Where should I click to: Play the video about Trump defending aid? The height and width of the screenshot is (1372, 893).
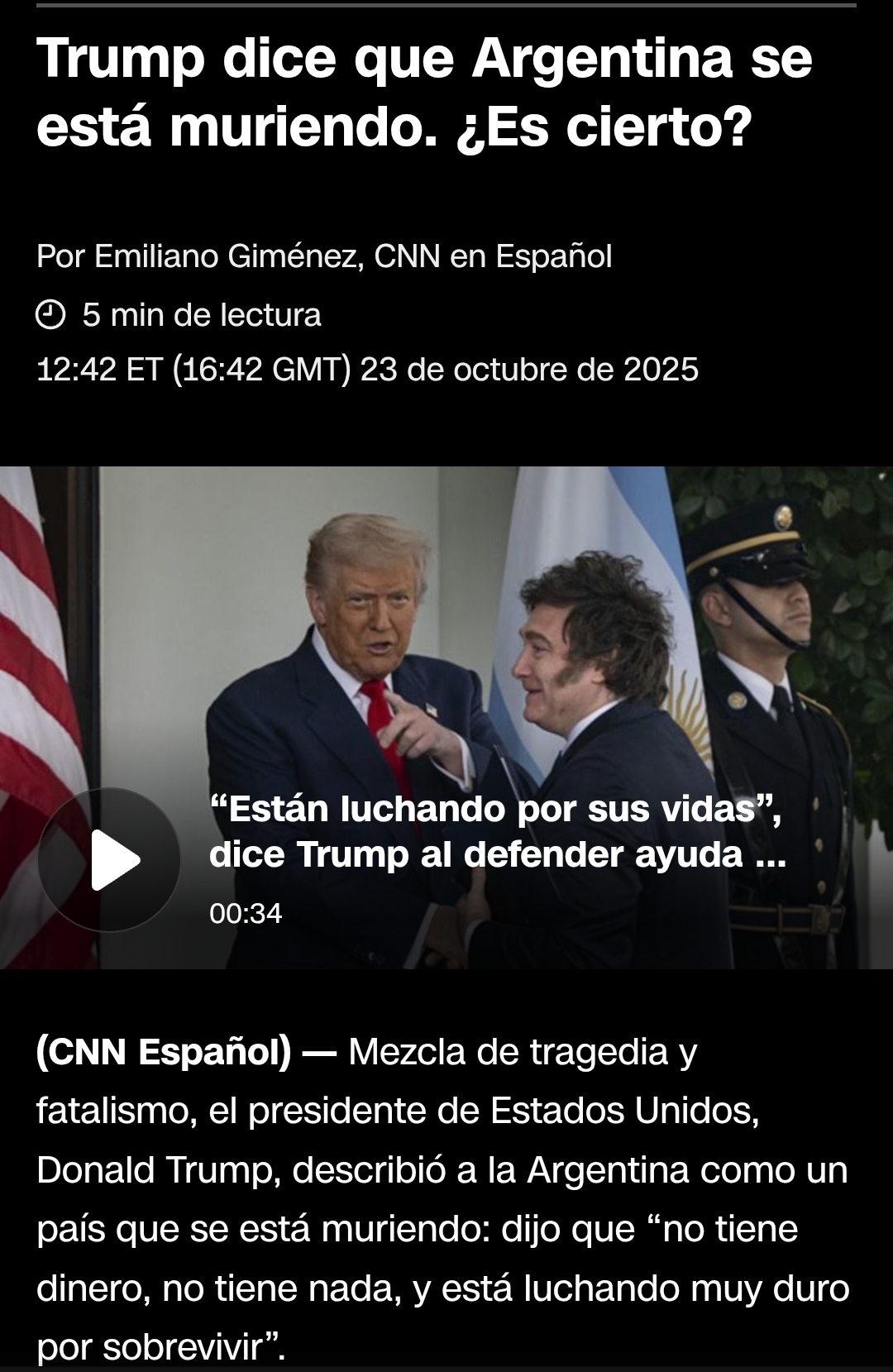109,859
